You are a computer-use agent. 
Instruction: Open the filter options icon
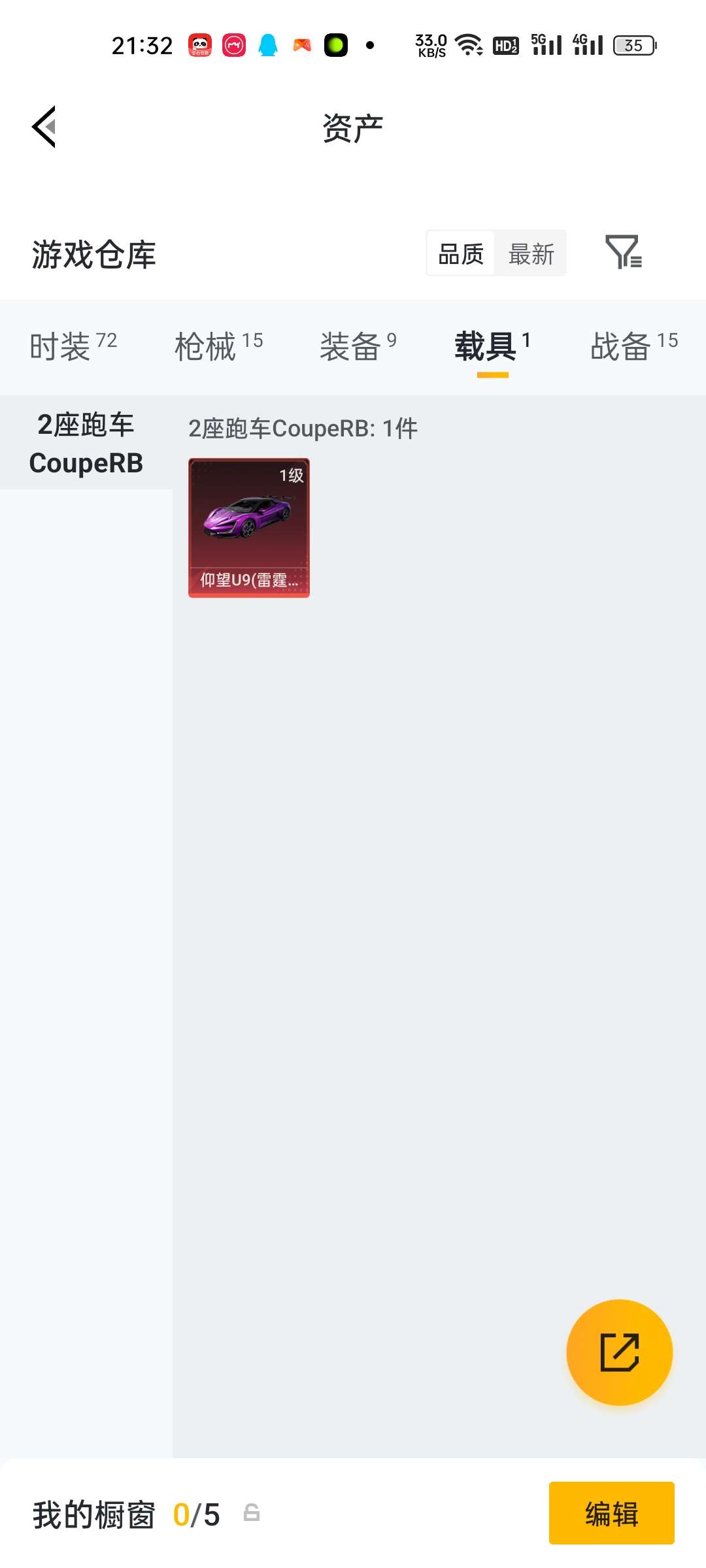623,252
